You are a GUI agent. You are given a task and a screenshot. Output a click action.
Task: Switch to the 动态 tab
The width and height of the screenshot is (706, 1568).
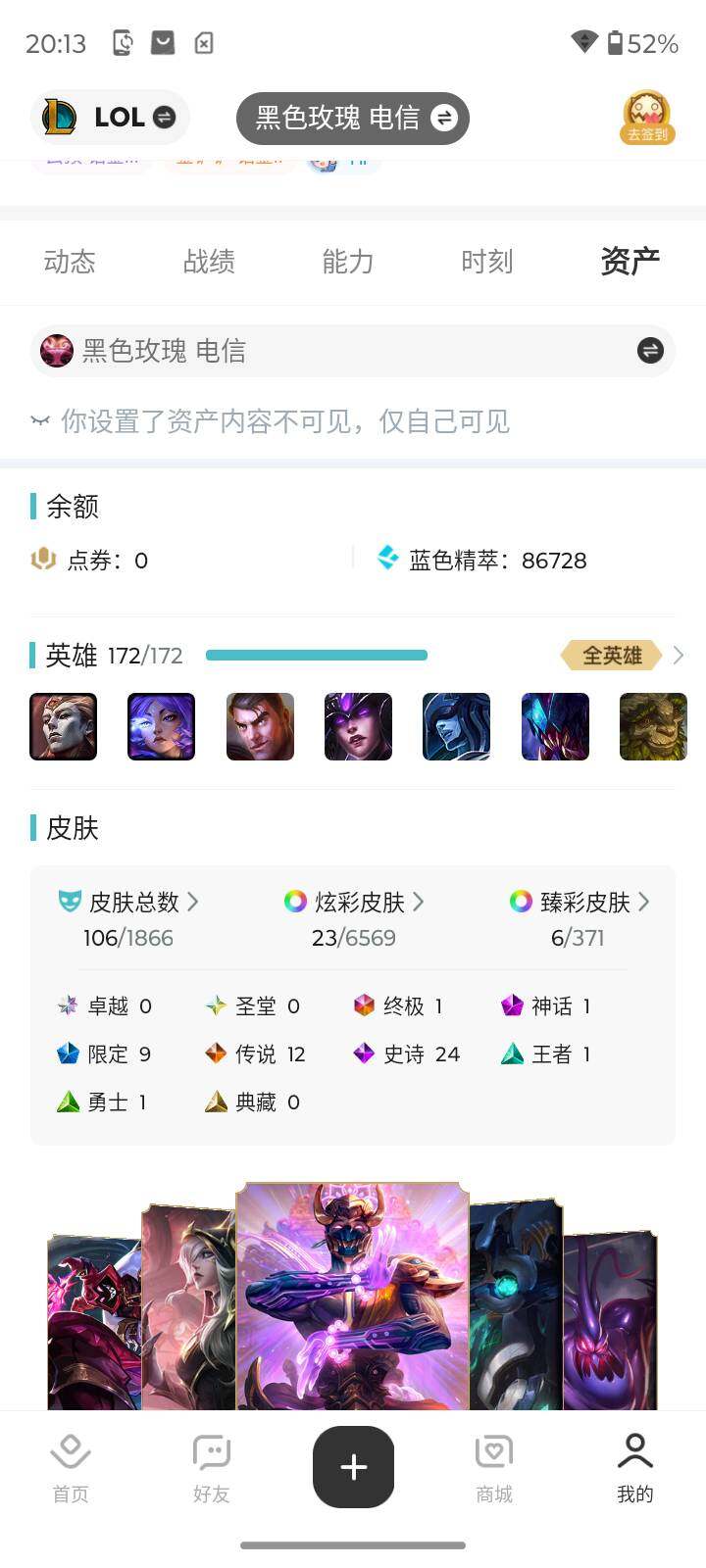pyautogui.click(x=70, y=262)
